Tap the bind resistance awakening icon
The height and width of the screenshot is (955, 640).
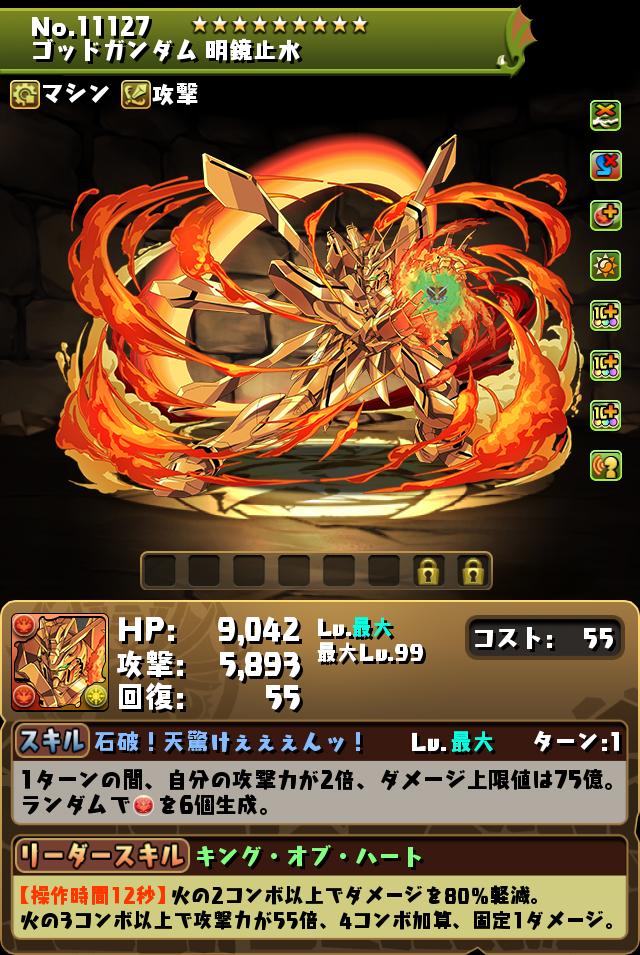click(605, 166)
